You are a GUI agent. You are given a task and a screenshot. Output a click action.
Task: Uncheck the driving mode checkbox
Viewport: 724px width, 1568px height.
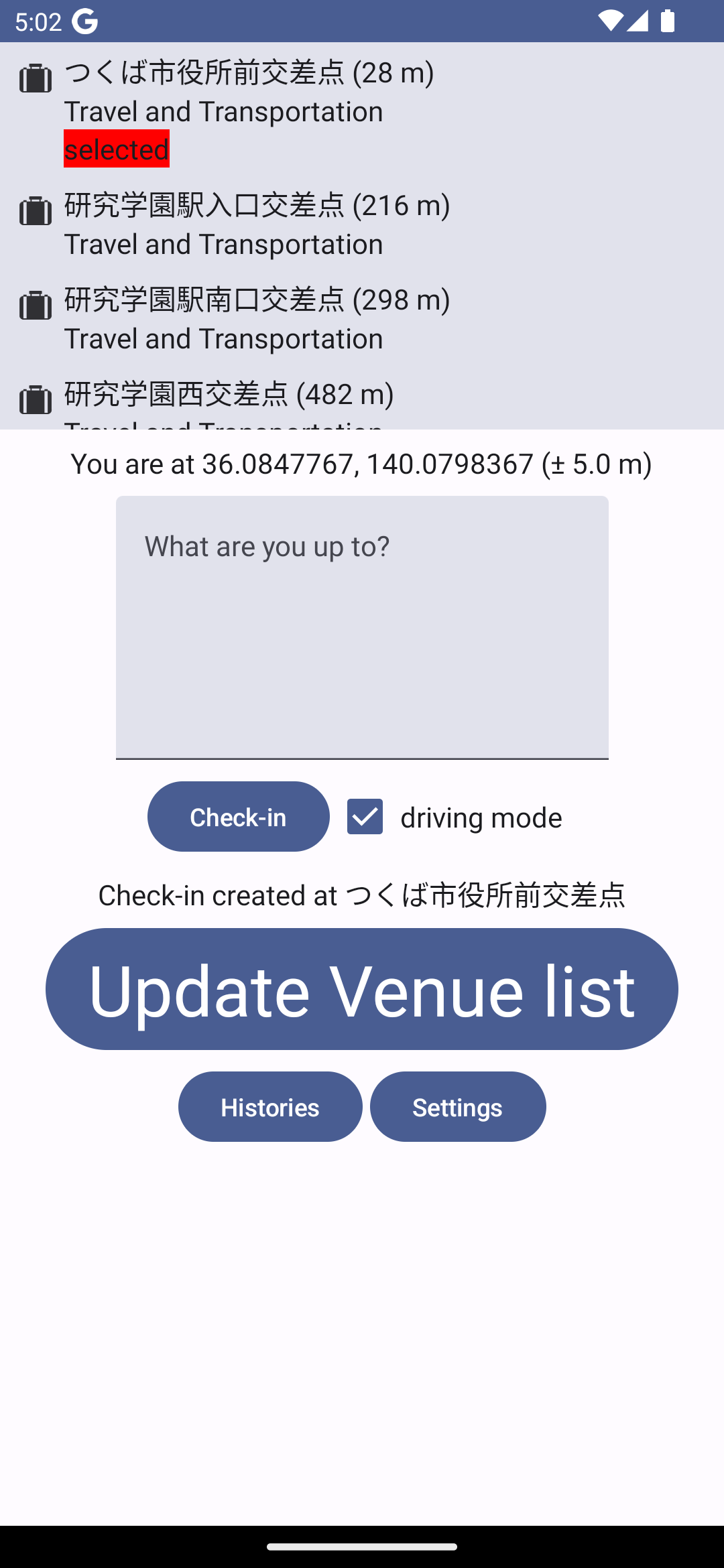pos(365,816)
